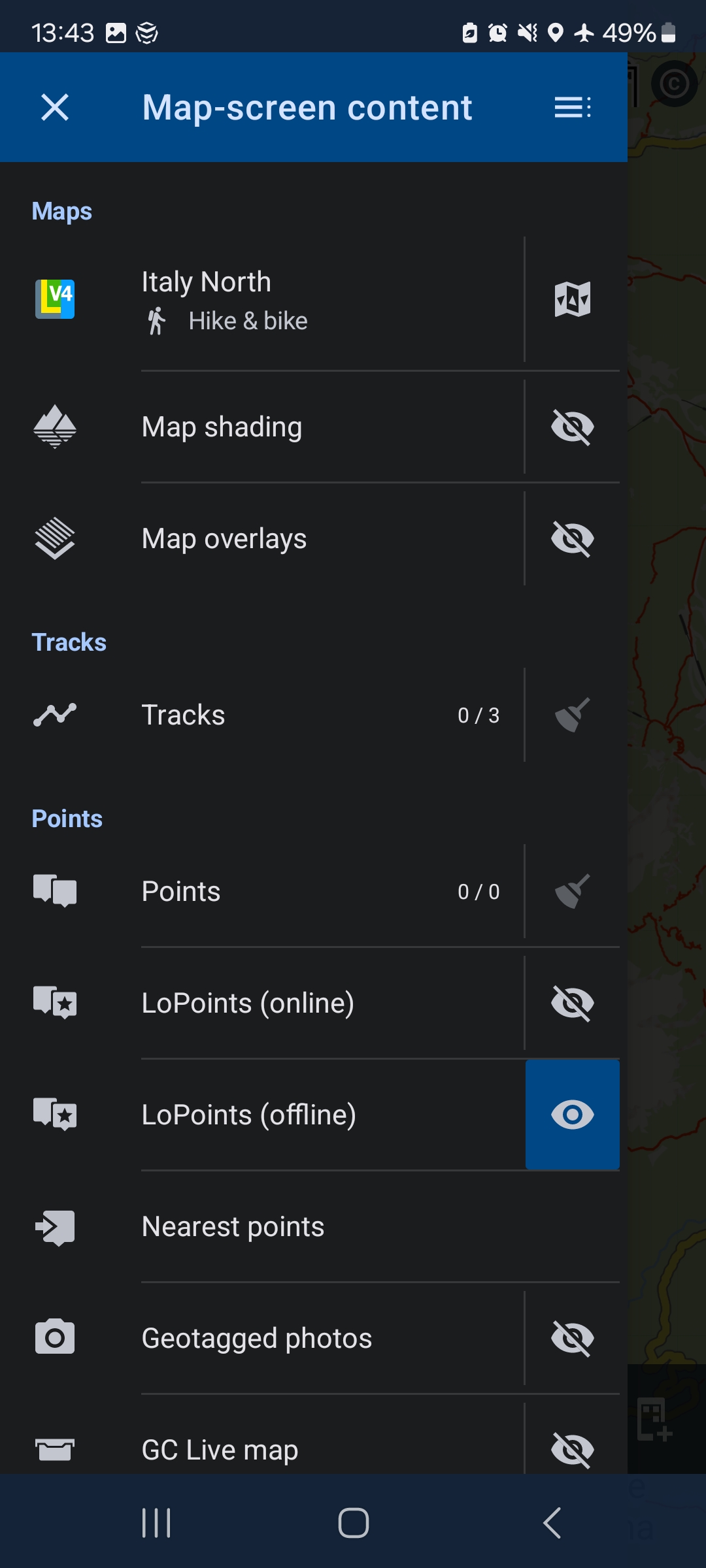The height and width of the screenshot is (1568, 706).
Task: Close the Map-screen content panel
Action: [x=55, y=107]
